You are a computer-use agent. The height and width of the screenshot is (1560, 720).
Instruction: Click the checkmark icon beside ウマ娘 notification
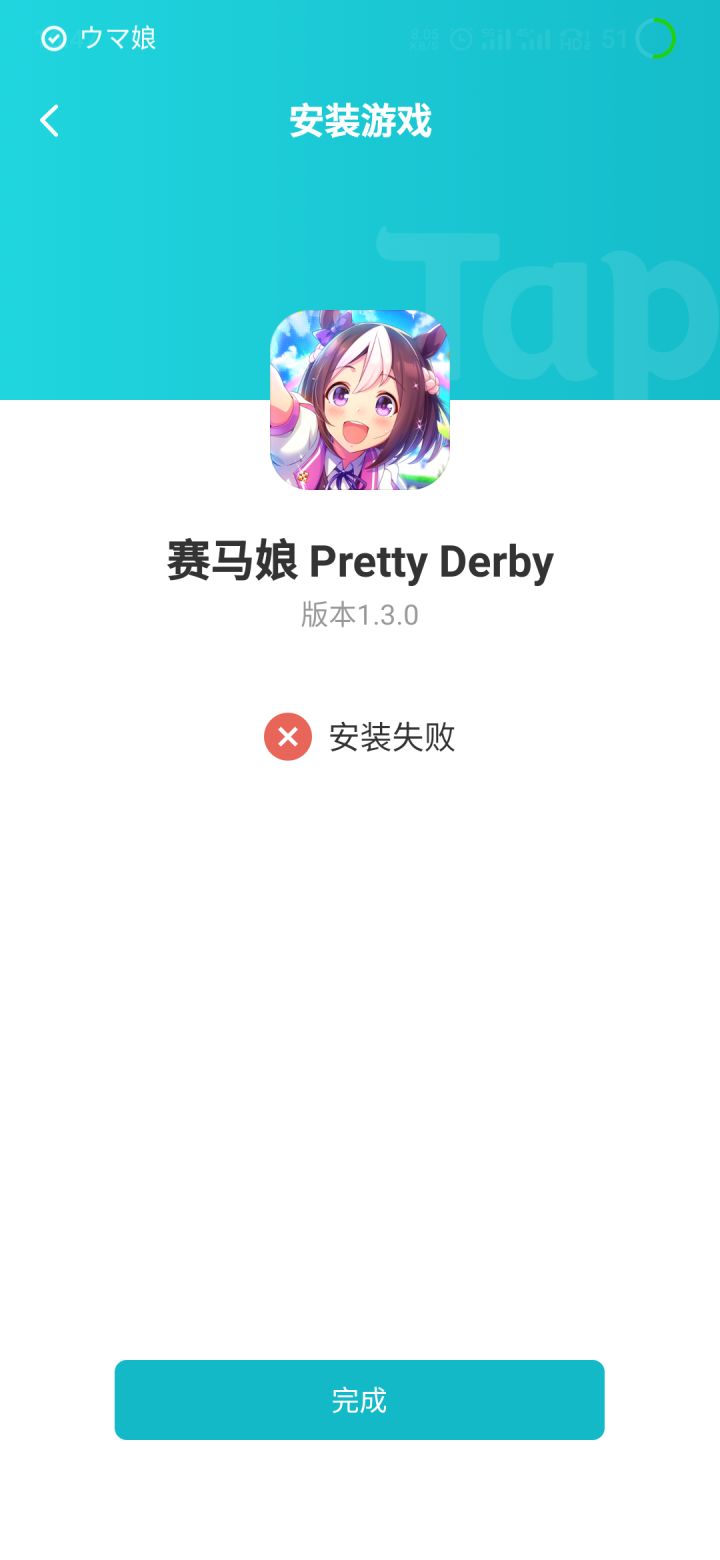point(52,38)
